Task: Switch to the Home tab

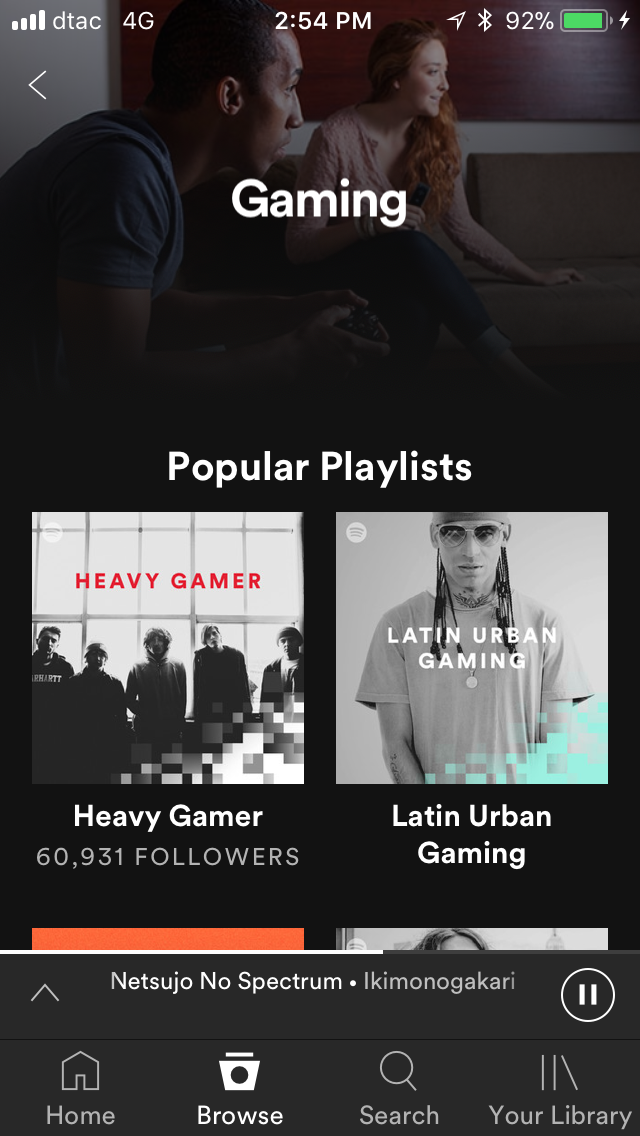Action: click(80, 1089)
